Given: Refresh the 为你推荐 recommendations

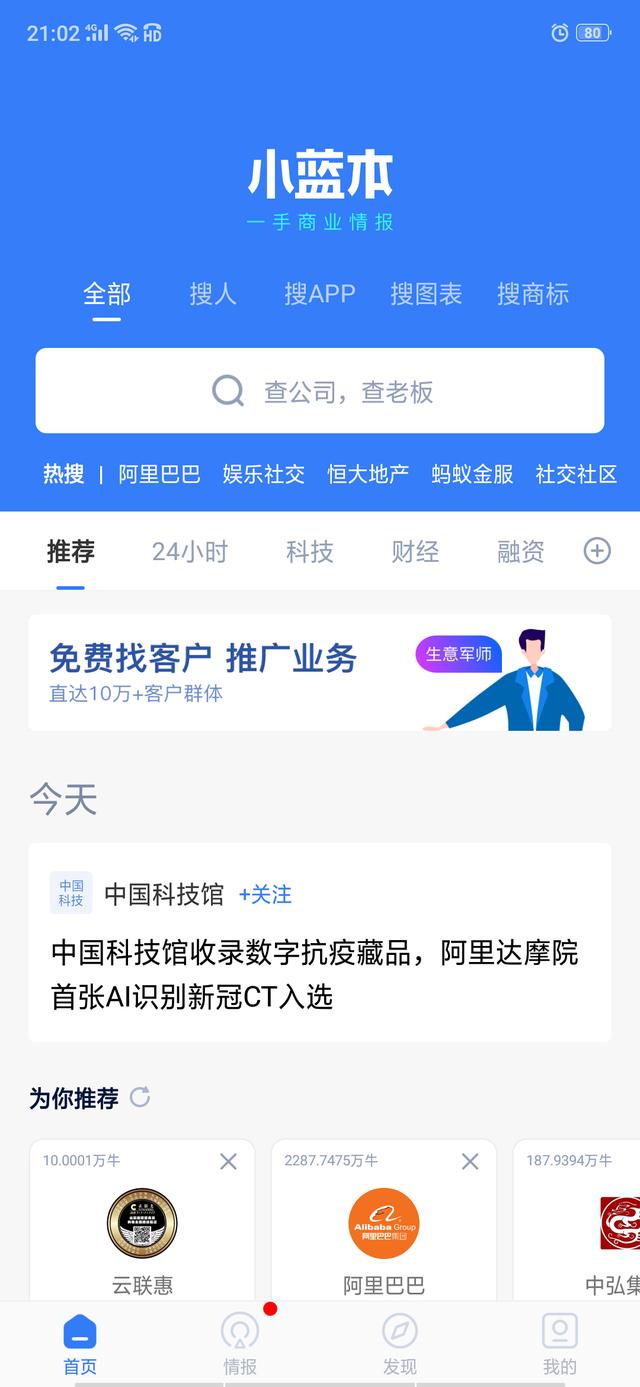Looking at the screenshot, I should pos(140,1097).
